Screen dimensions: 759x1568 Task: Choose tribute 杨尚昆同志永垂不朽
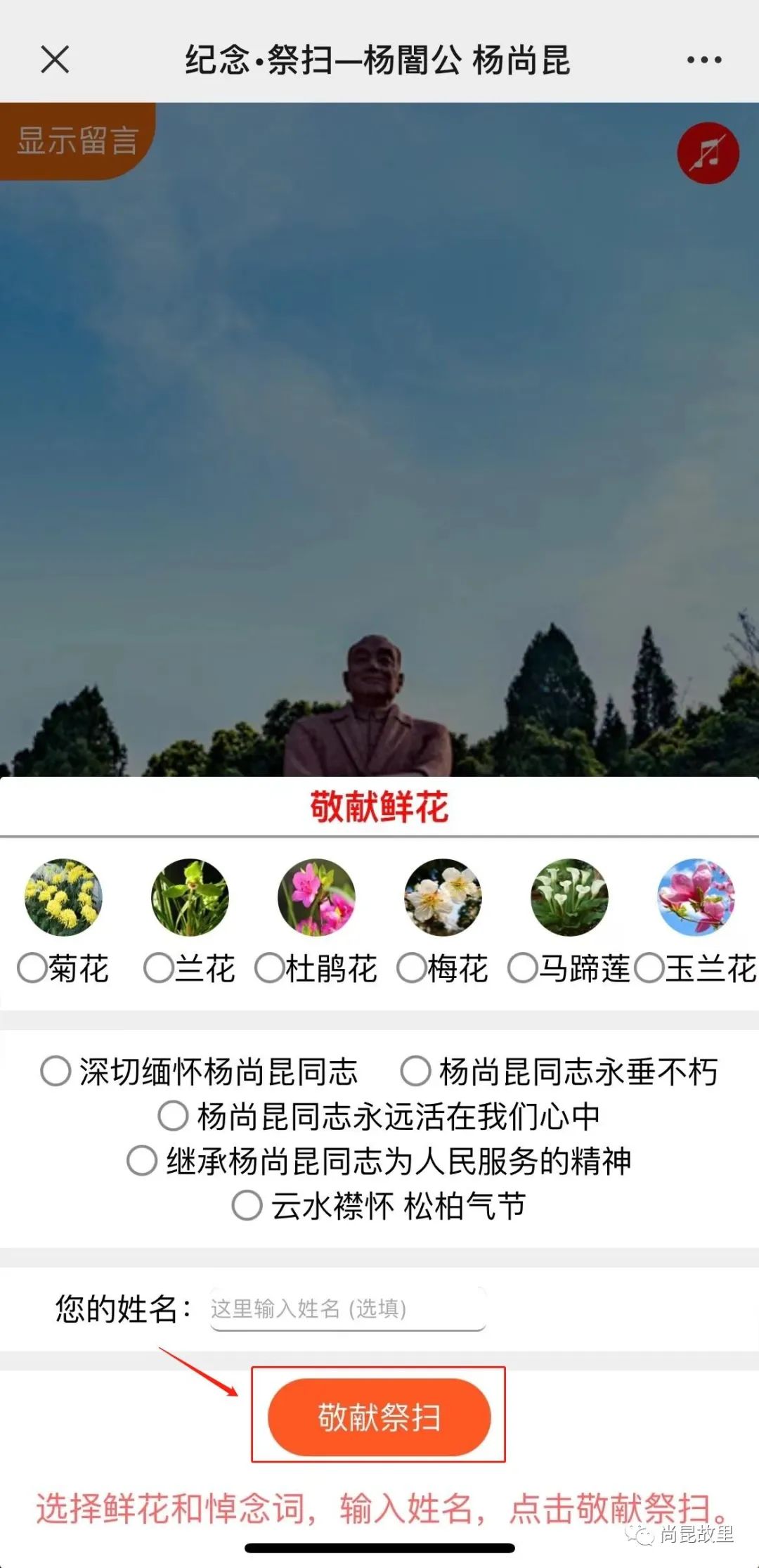[415, 1071]
